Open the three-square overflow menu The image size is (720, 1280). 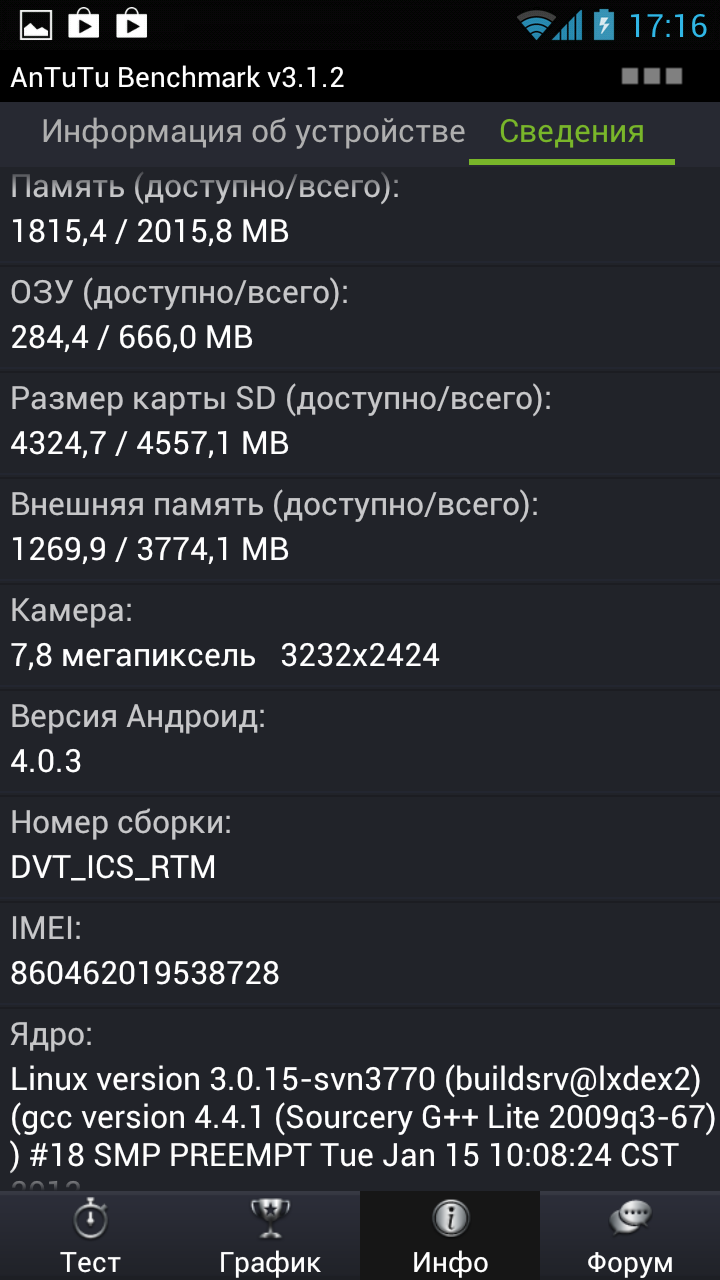(652, 77)
